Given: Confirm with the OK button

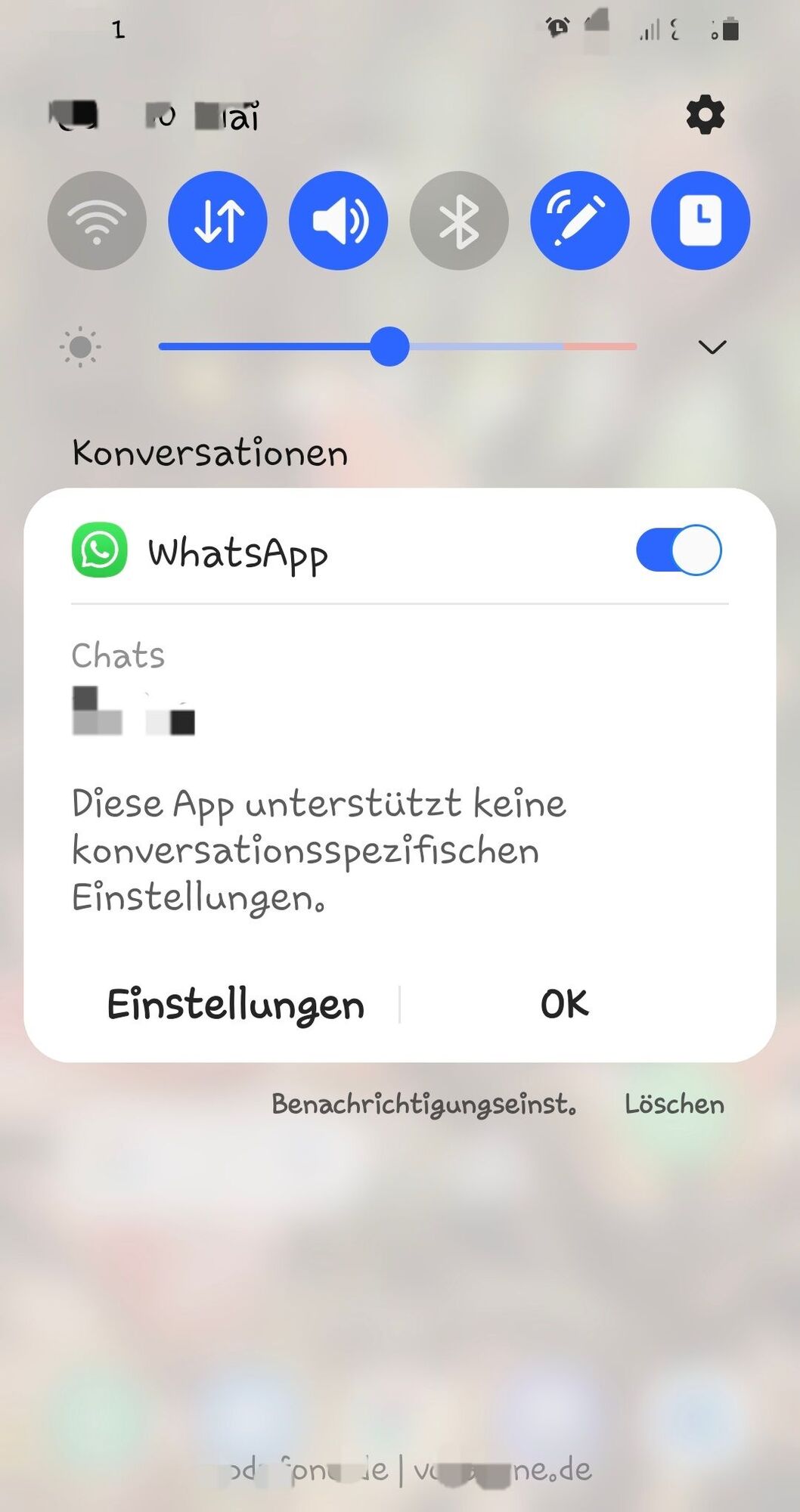Looking at the screenshot, I should point(564,1005).
